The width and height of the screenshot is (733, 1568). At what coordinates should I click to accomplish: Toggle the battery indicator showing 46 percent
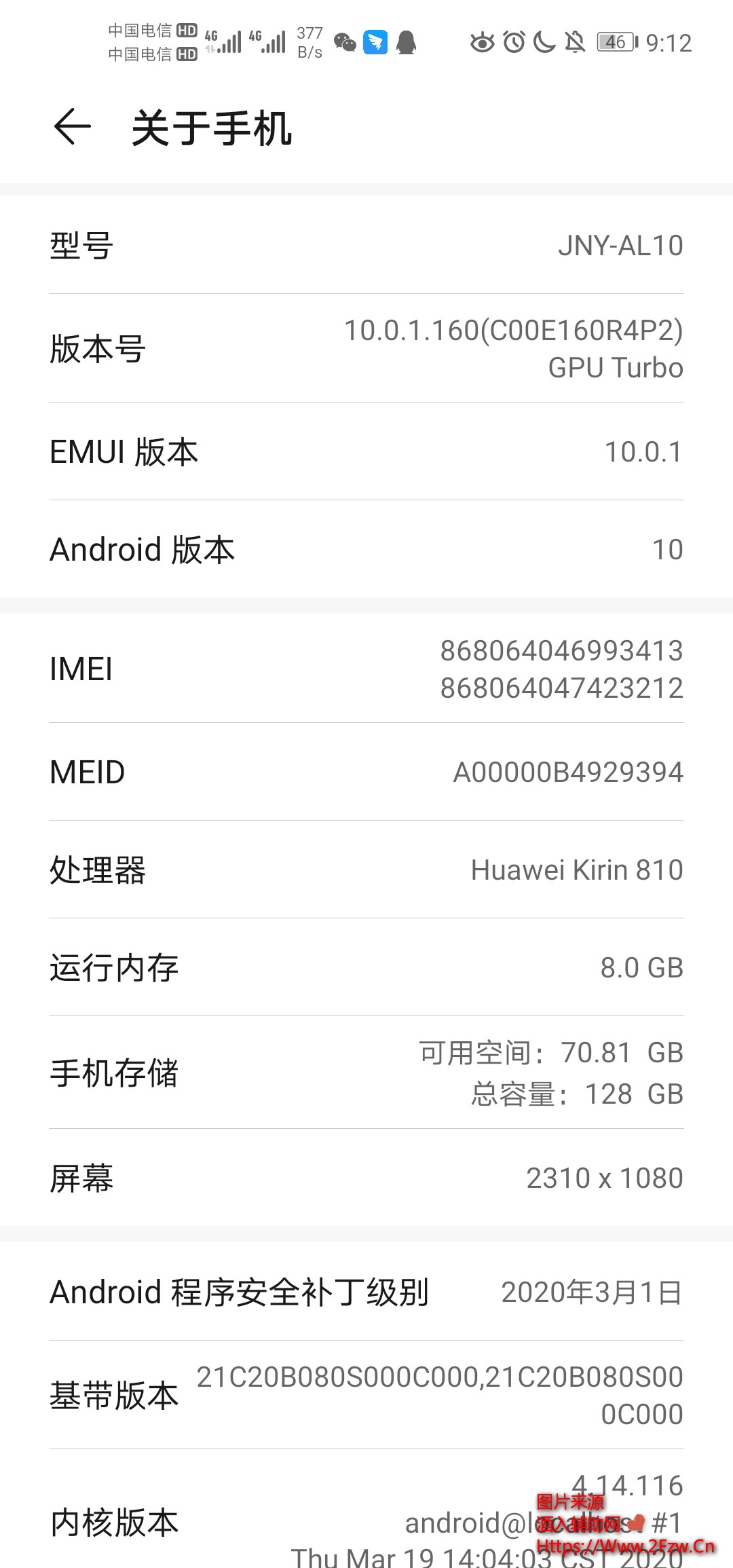point(614,42)
